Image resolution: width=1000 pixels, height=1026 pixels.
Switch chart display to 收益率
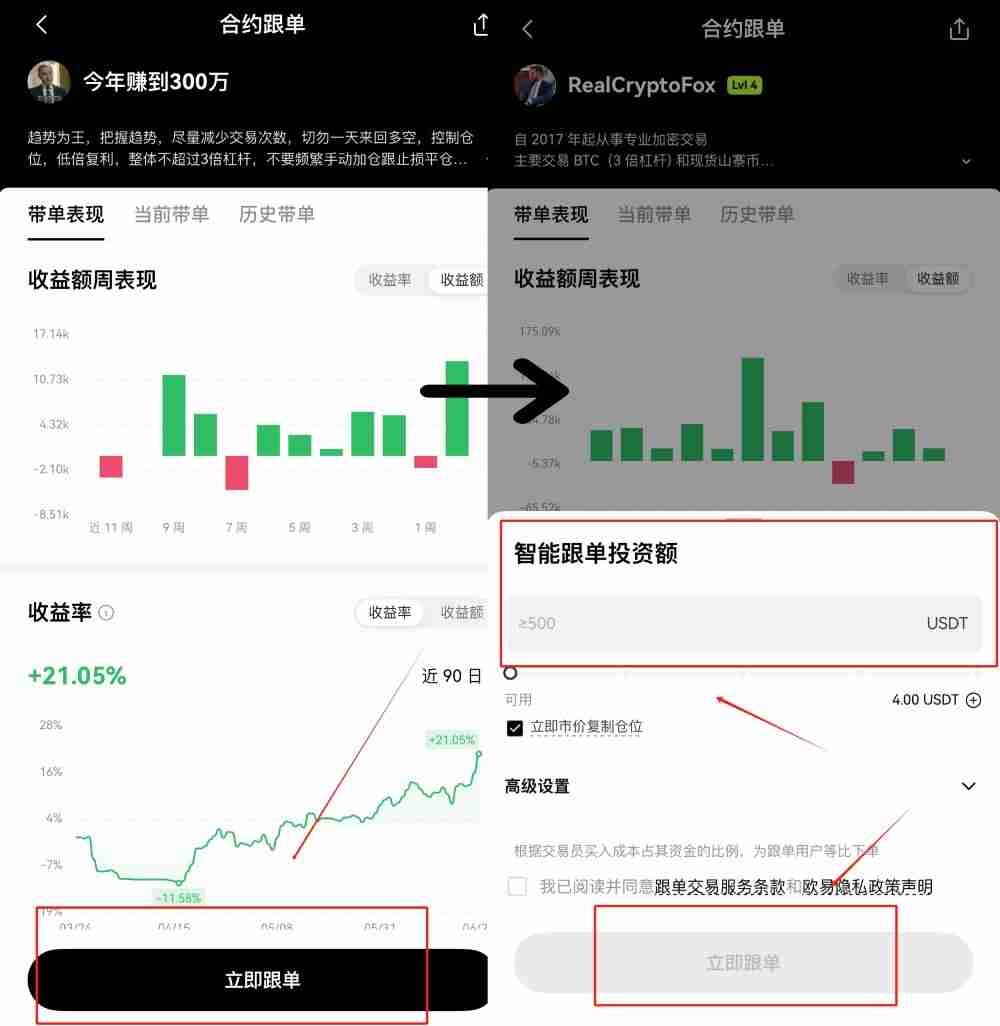(x=390, y=280)
